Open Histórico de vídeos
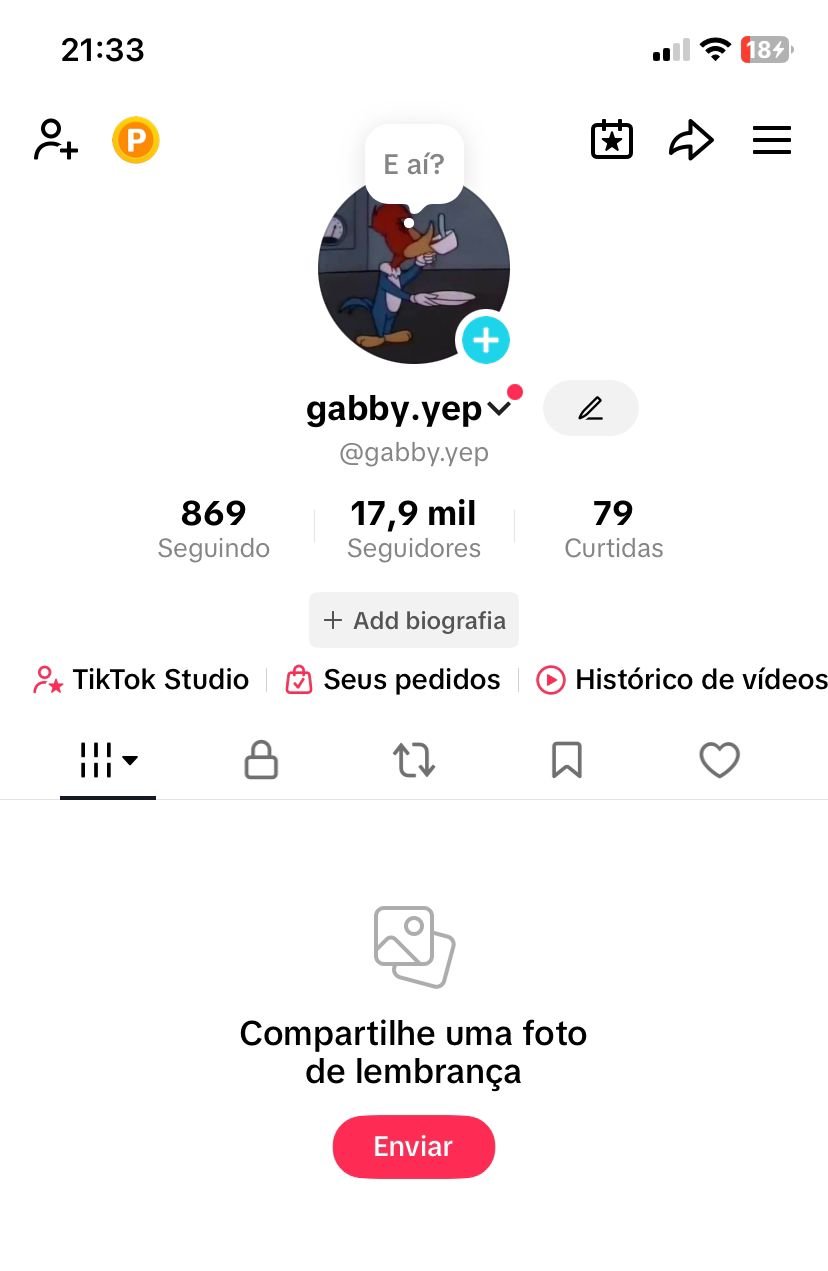This screenshot has width=828, height=1271. tap(682, 680)
